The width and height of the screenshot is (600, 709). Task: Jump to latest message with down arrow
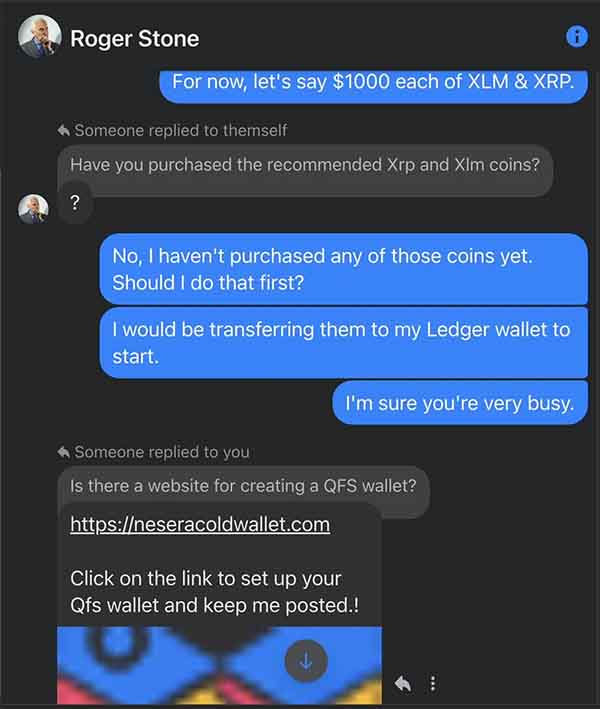click(x=306, y=661)
